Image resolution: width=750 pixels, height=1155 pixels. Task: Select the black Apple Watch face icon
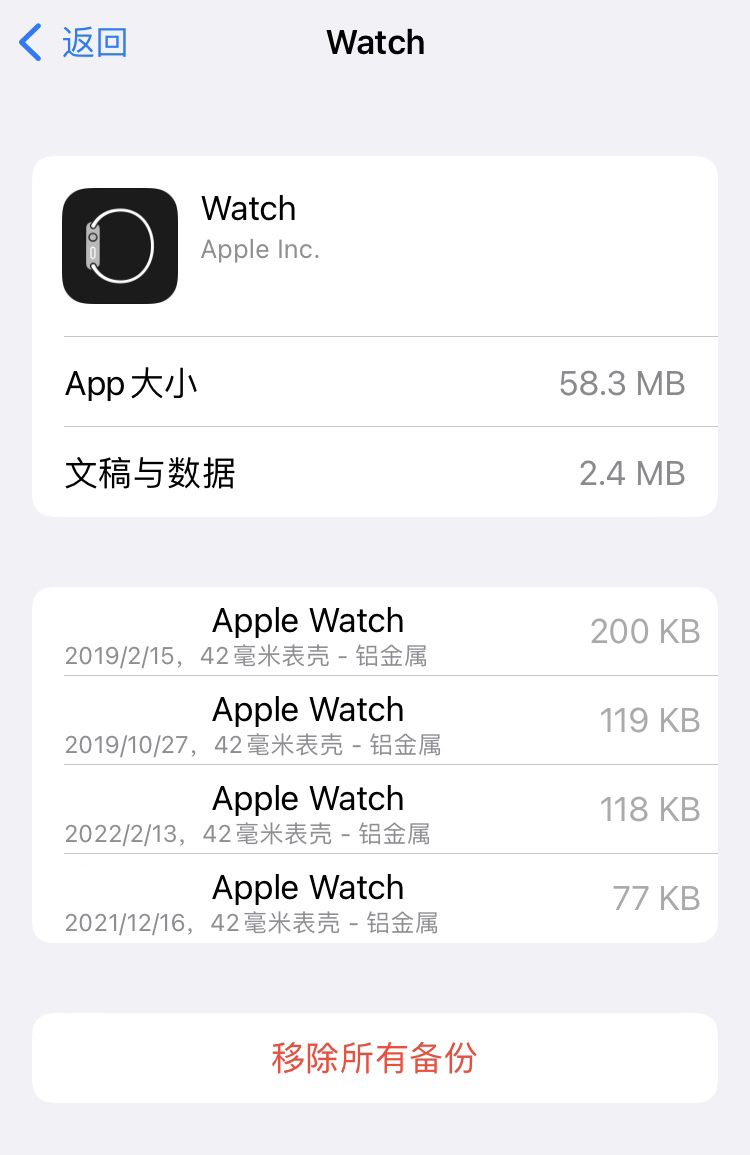(x=120, y=246)
